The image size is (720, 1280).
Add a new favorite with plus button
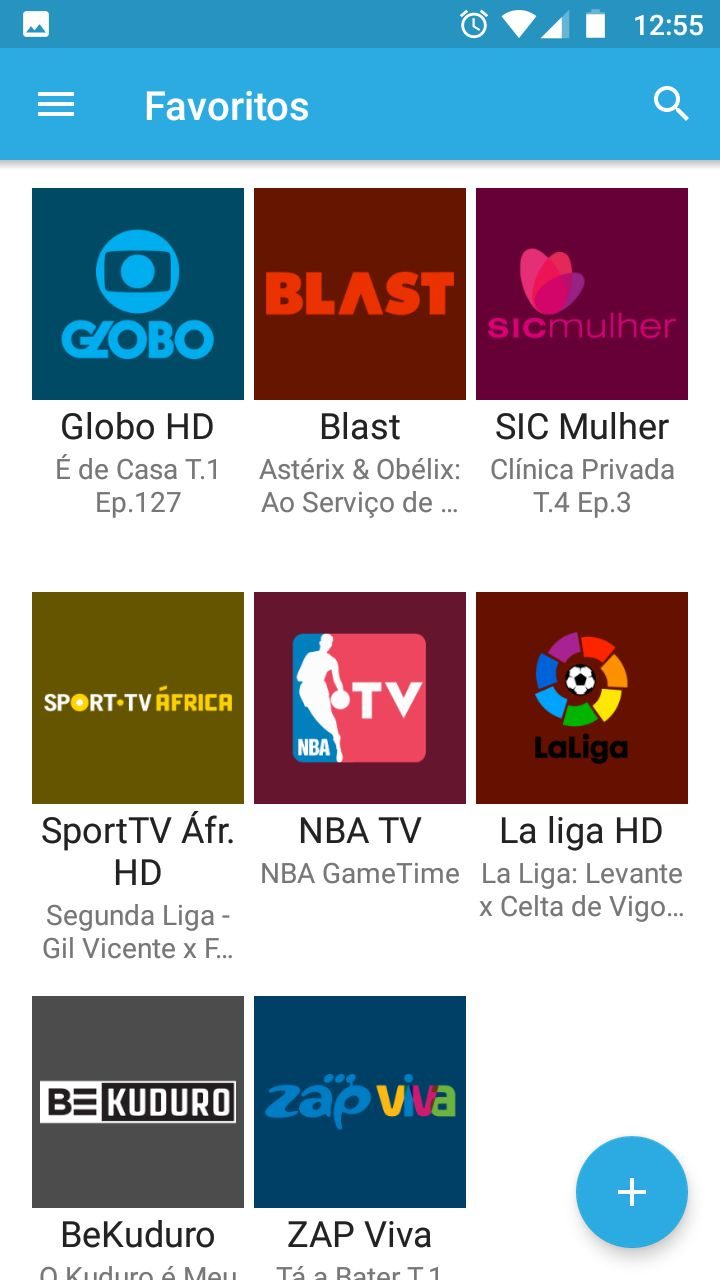[x=632, y=1192]
